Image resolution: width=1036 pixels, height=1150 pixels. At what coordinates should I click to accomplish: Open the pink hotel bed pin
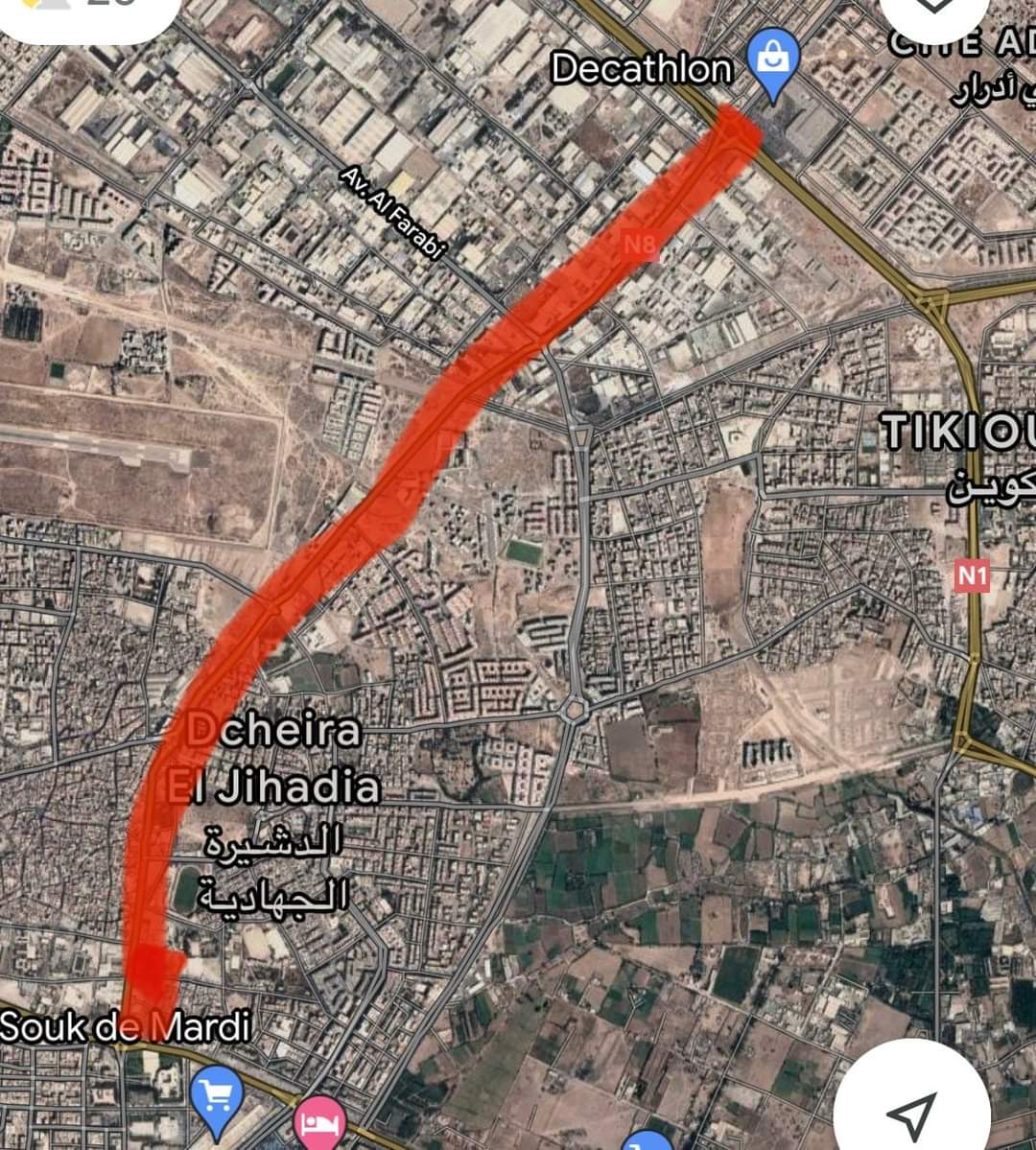point(319,1122)
